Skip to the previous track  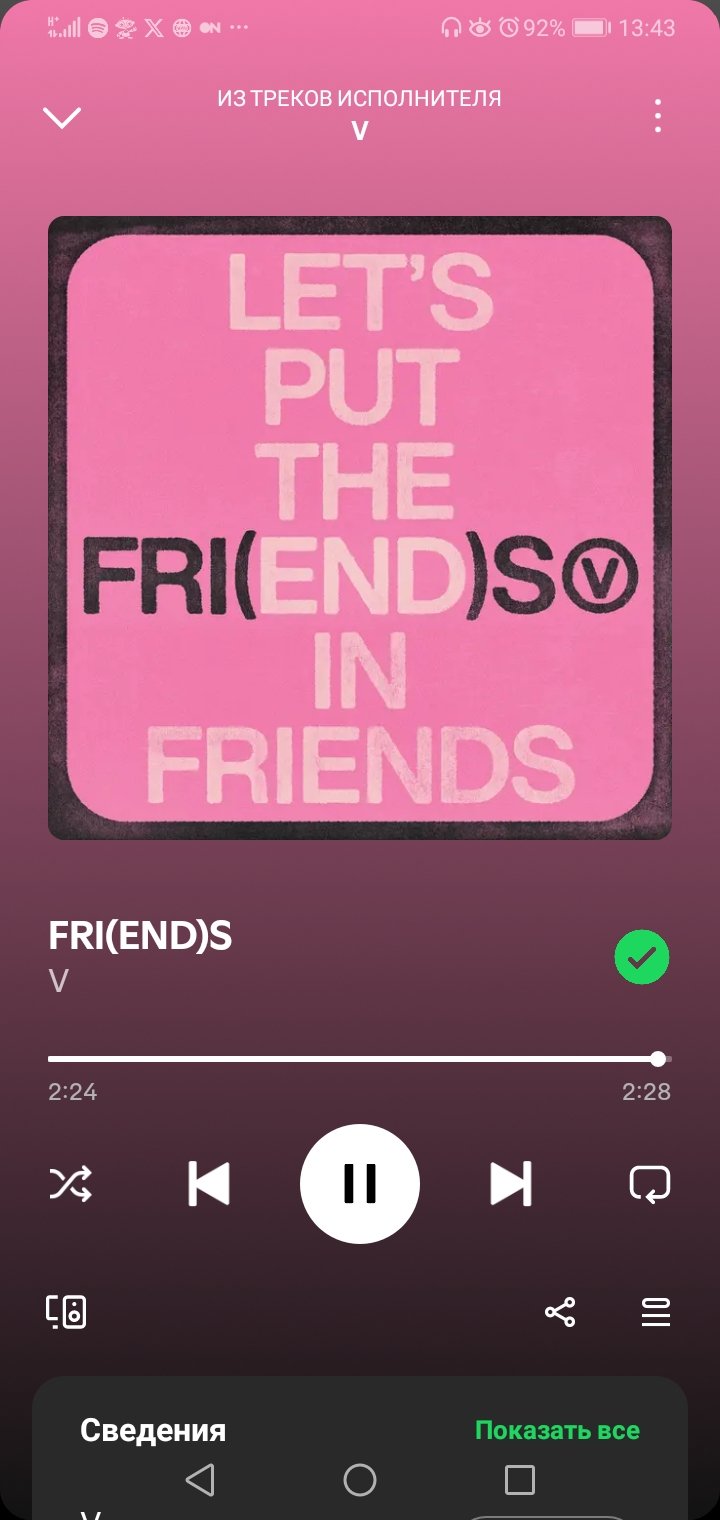click(209, 1184)
